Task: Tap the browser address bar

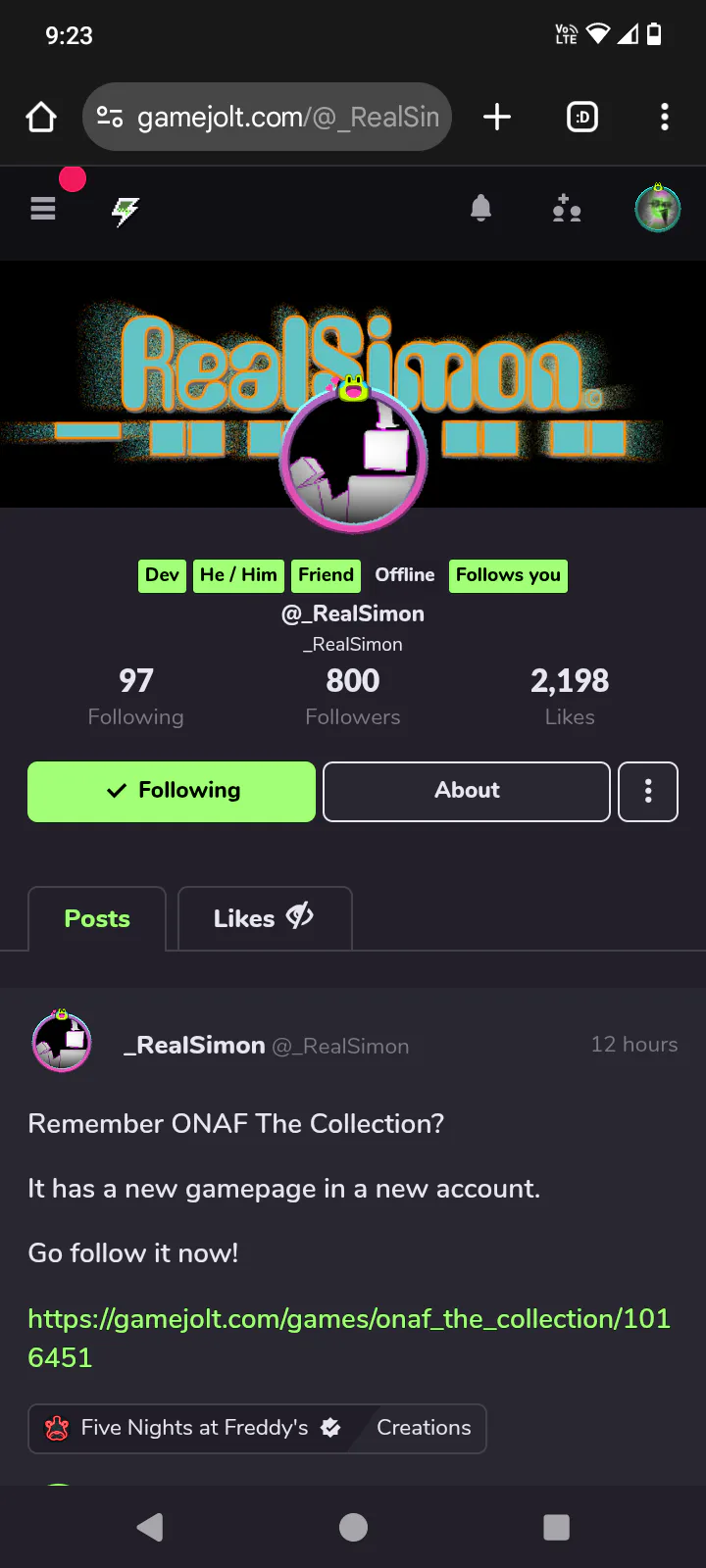Action: point(267,117)
